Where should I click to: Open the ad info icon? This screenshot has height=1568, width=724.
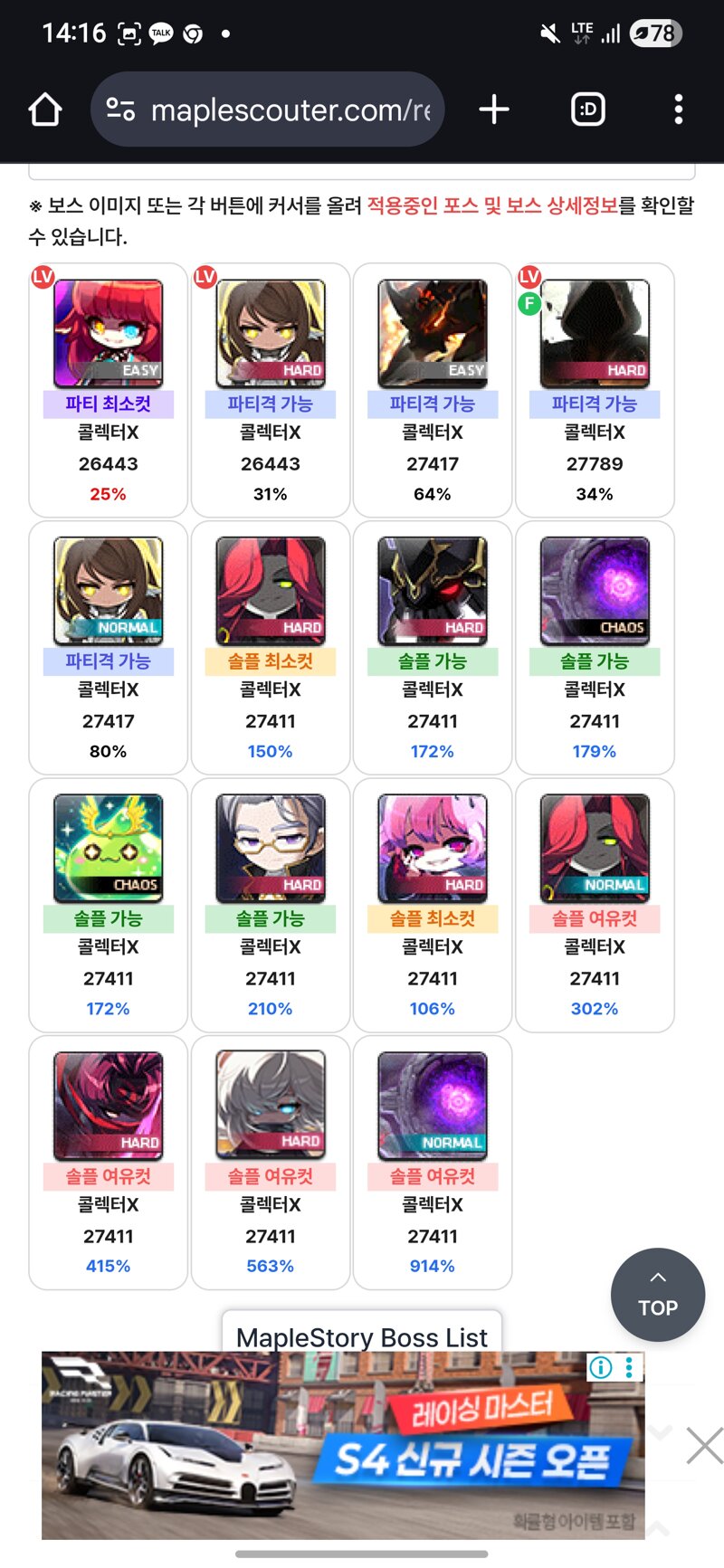[x=601, y=1367]
